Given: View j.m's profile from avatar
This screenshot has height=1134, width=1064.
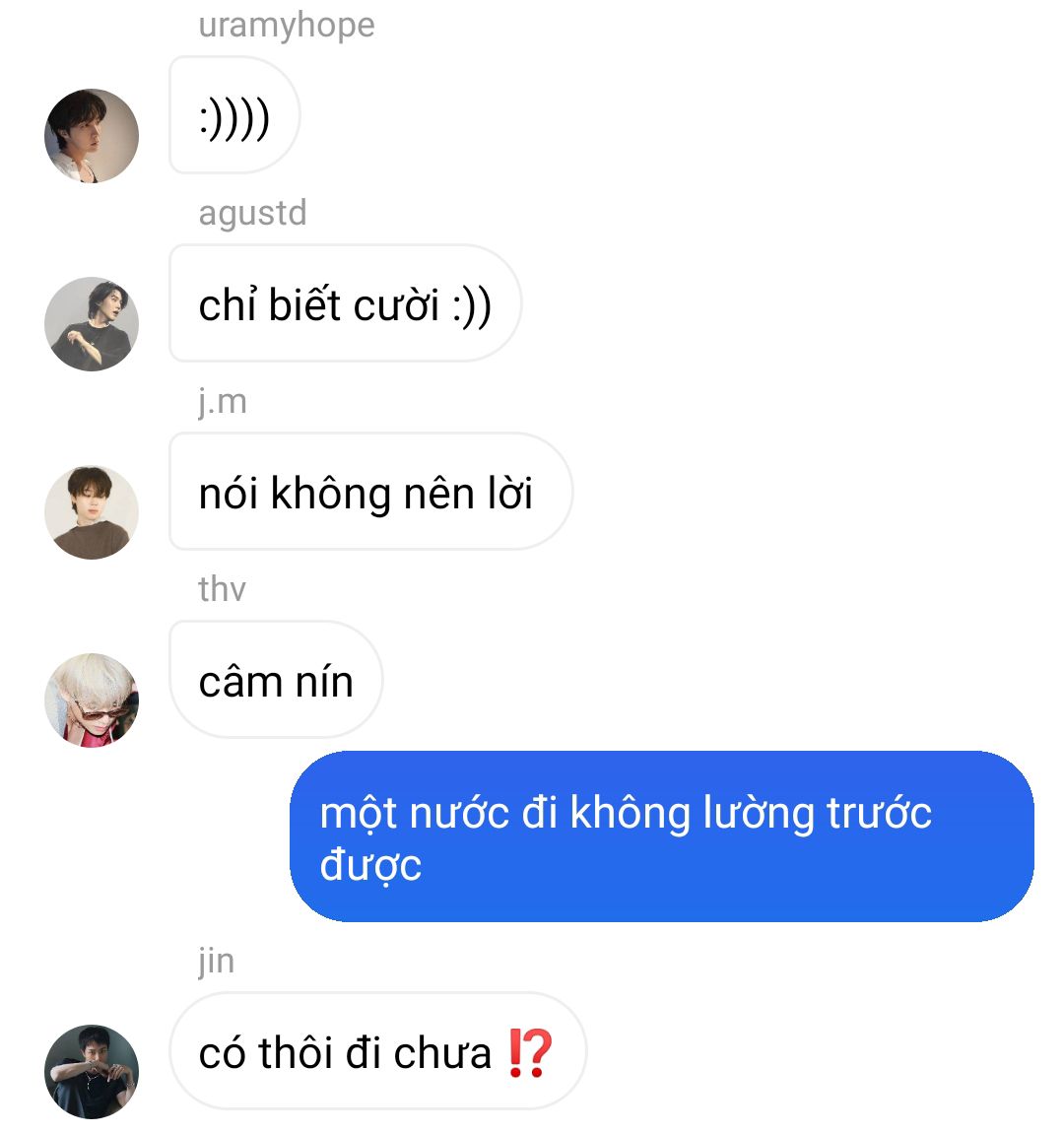Looking at the screenshot, I should (x=92, y=512).
